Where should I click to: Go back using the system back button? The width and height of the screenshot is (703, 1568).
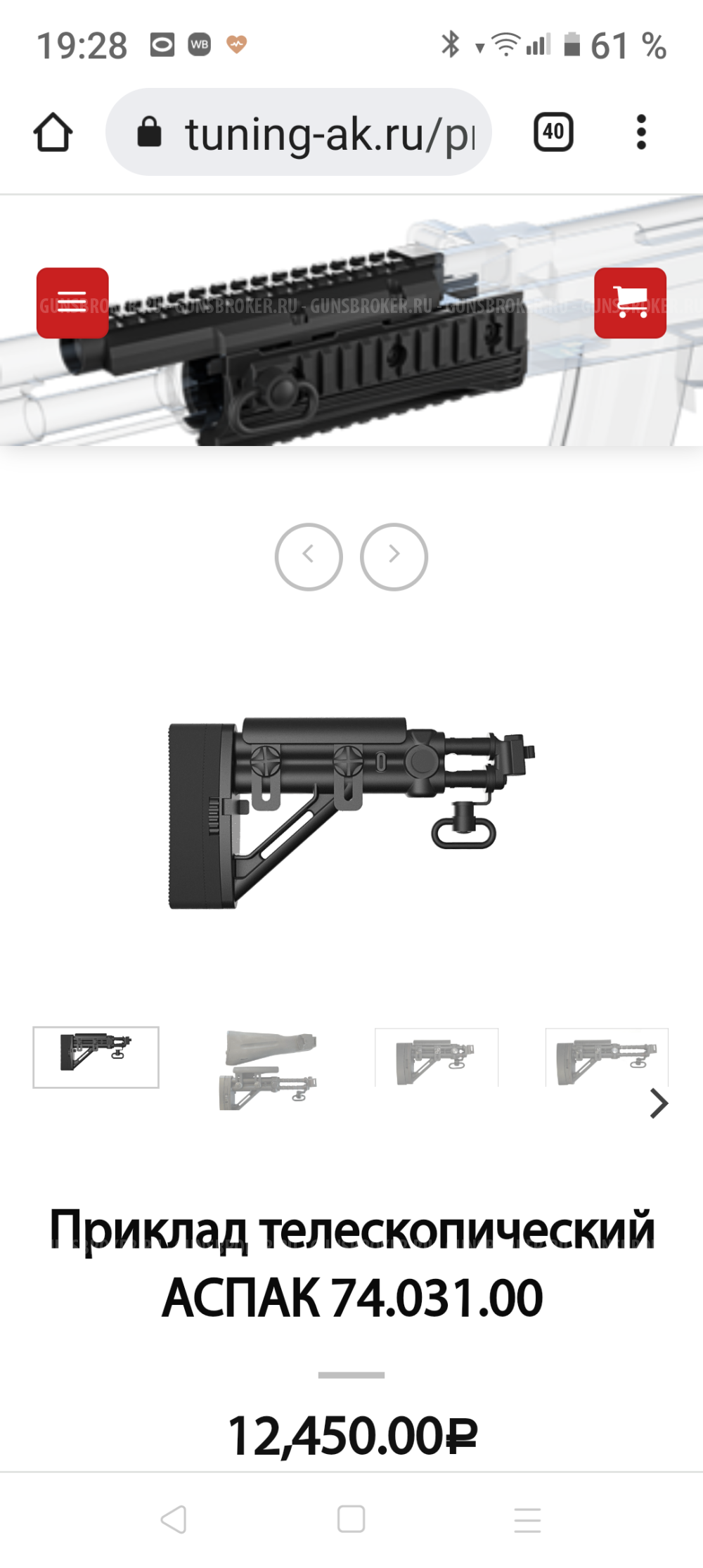tap(174, 1519)
